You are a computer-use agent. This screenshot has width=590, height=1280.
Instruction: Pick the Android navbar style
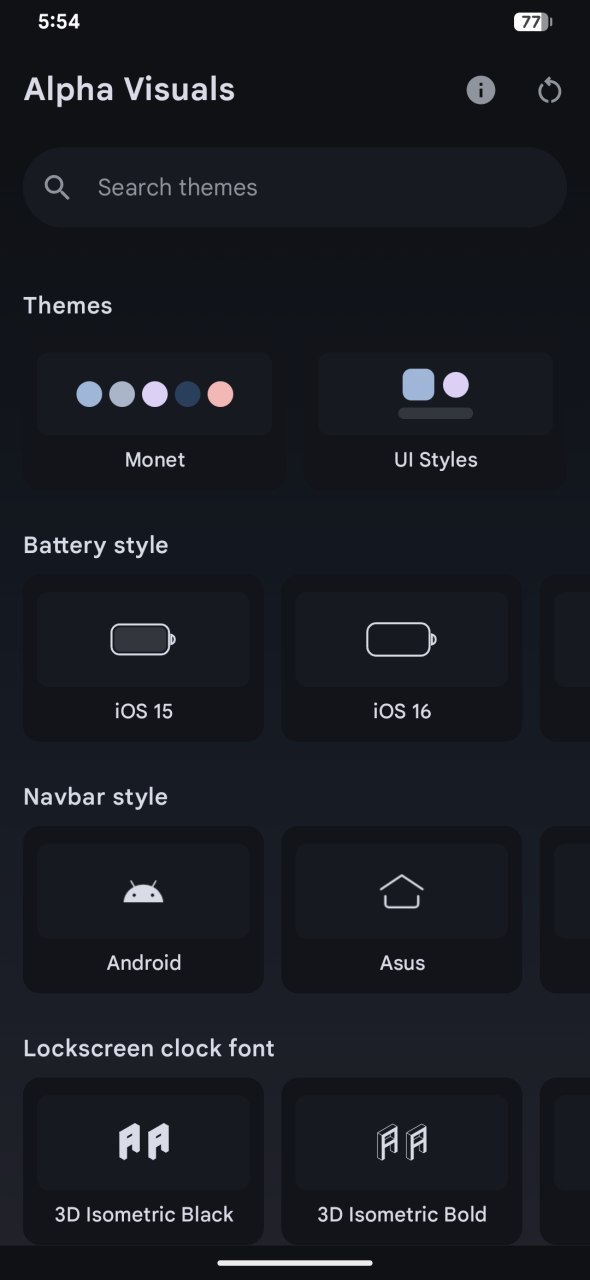(x=144, y=909)
